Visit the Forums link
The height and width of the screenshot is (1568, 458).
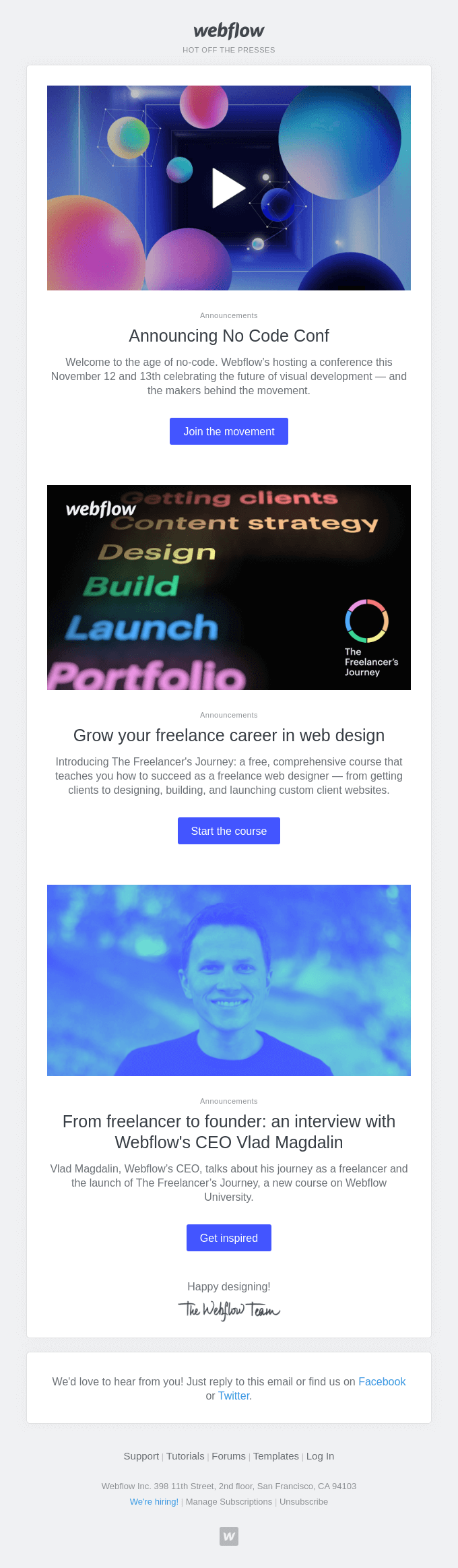tap(228, 1455)
